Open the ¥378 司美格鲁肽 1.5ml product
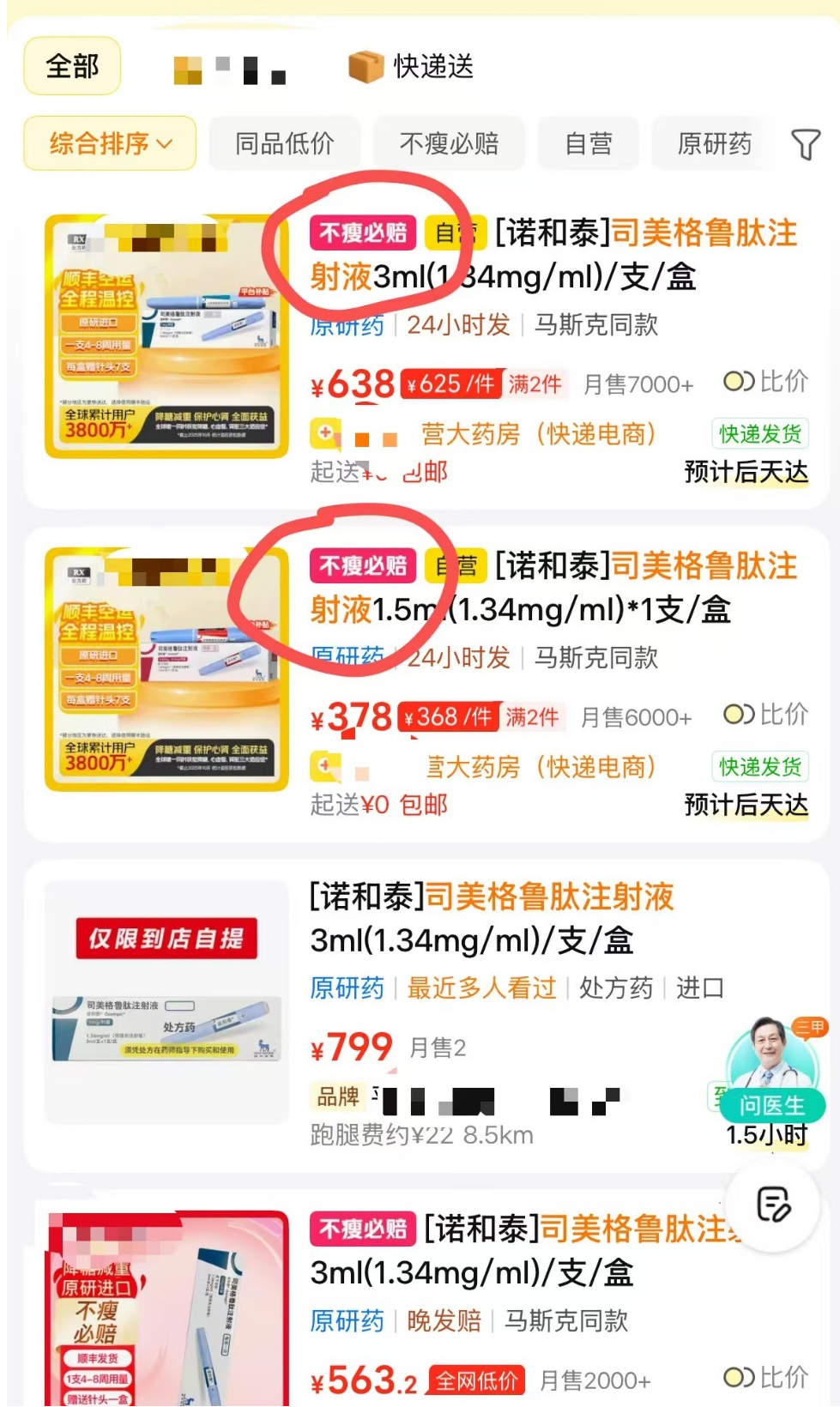Image resolution: width=840 pixels, height=1407 pixels. (553, 588)
